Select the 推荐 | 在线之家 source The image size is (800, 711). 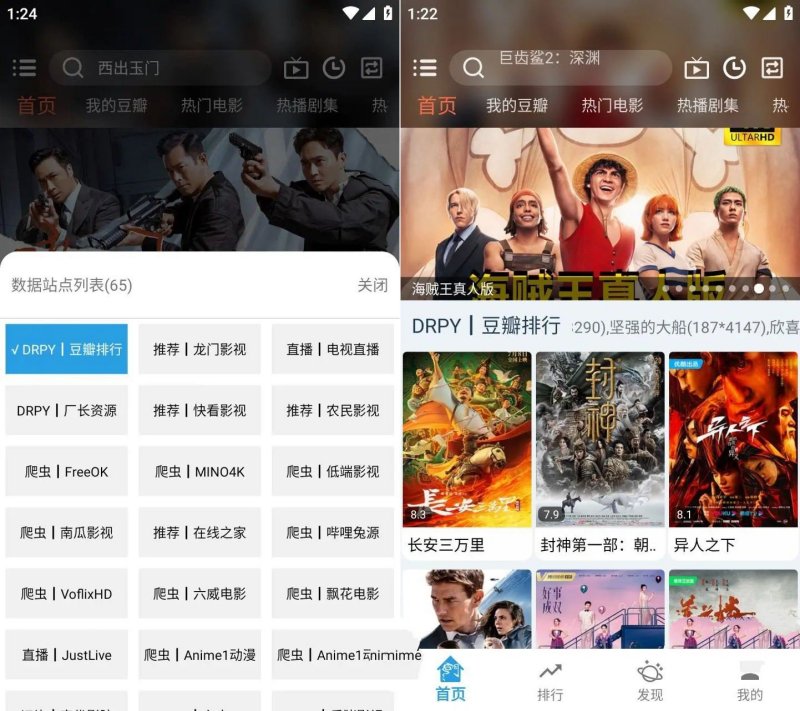tap(199, 532)
